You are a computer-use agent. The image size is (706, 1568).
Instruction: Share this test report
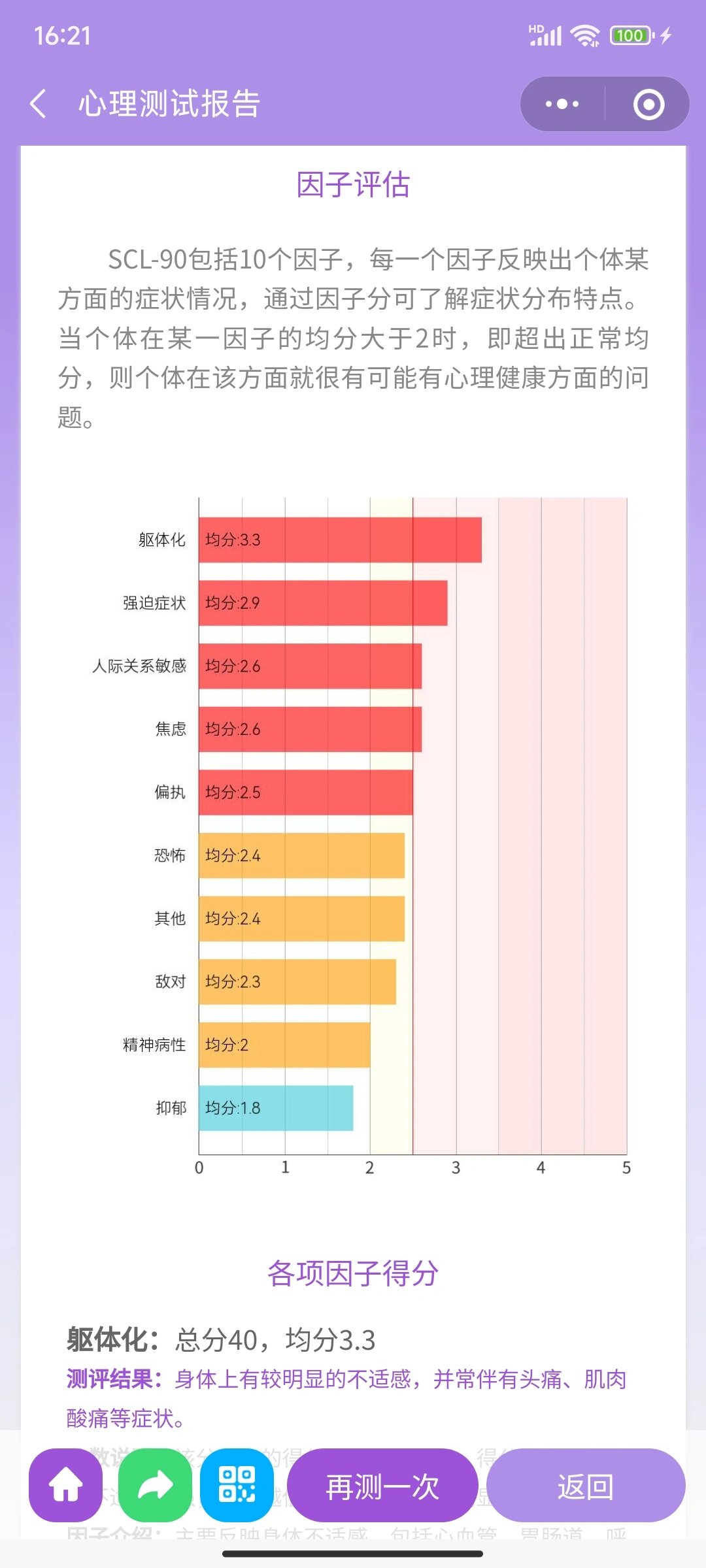pos(155,1486)
